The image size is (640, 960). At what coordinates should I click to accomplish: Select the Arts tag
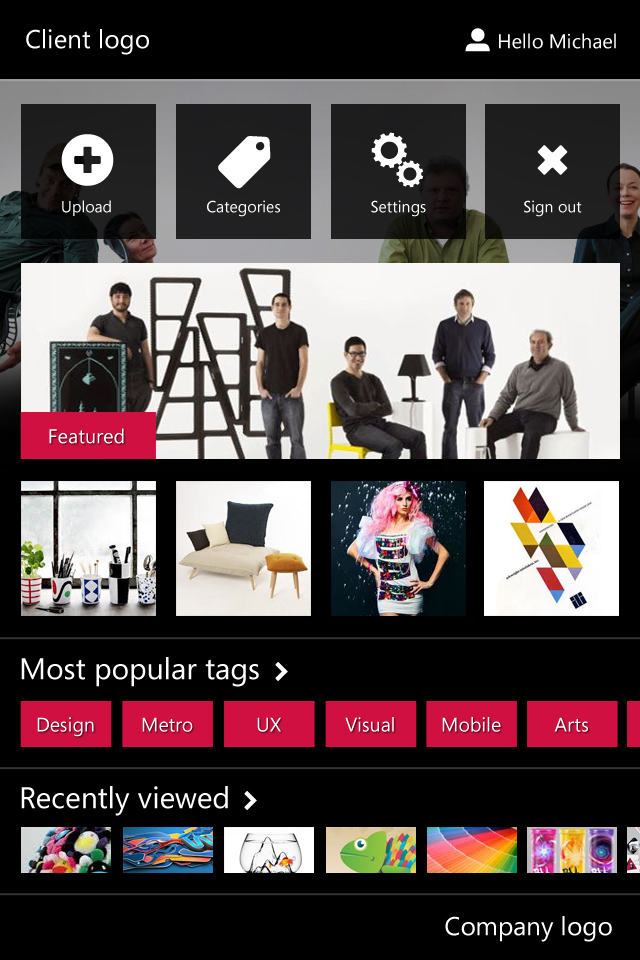click(x=572, y=725)
